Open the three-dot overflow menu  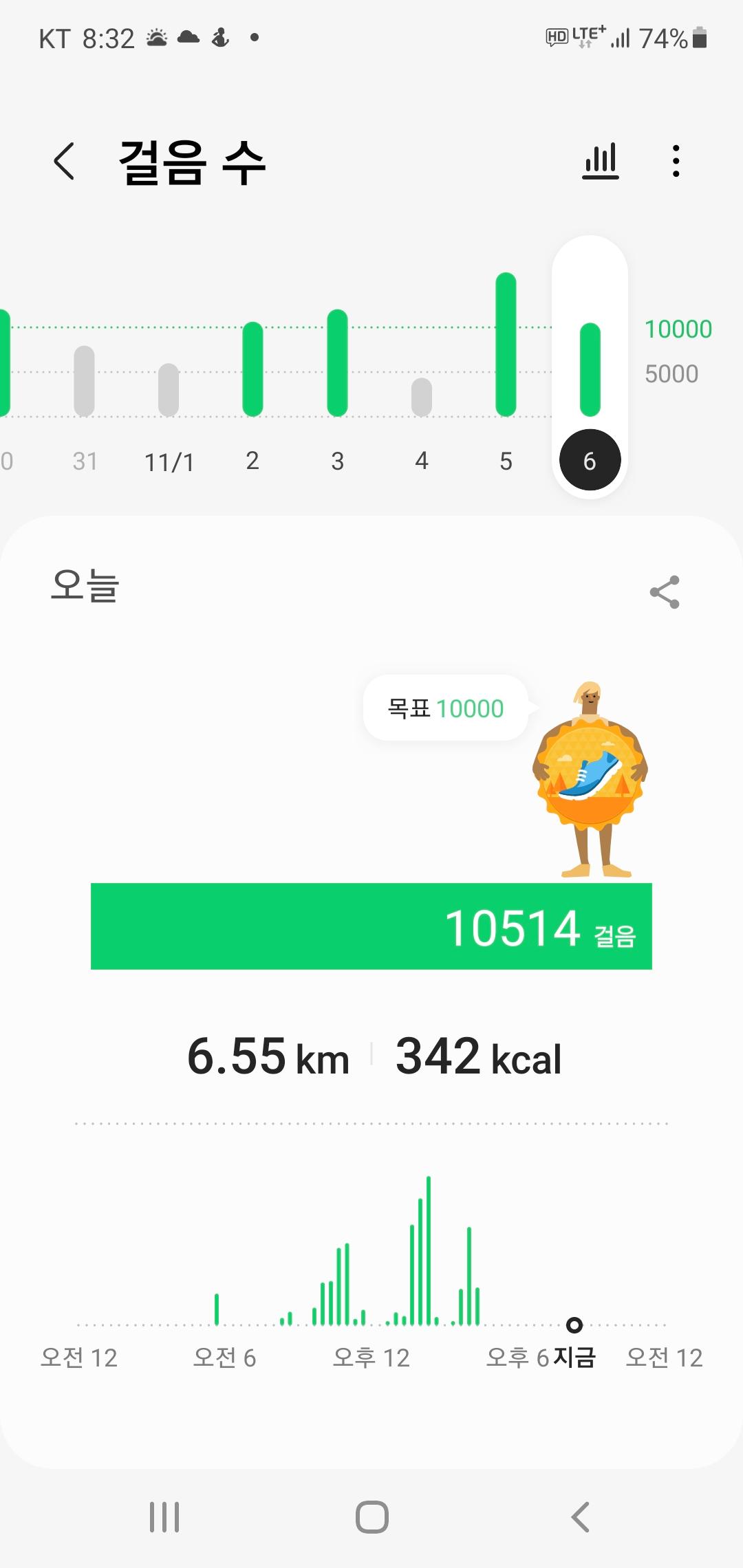click(x=676, y=162)
